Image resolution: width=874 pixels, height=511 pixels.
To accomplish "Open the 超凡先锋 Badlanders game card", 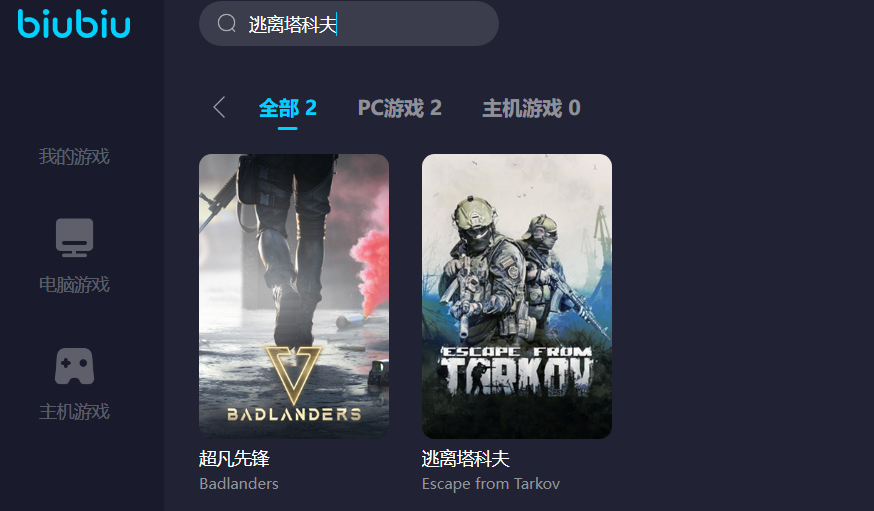I will [294, 296].
